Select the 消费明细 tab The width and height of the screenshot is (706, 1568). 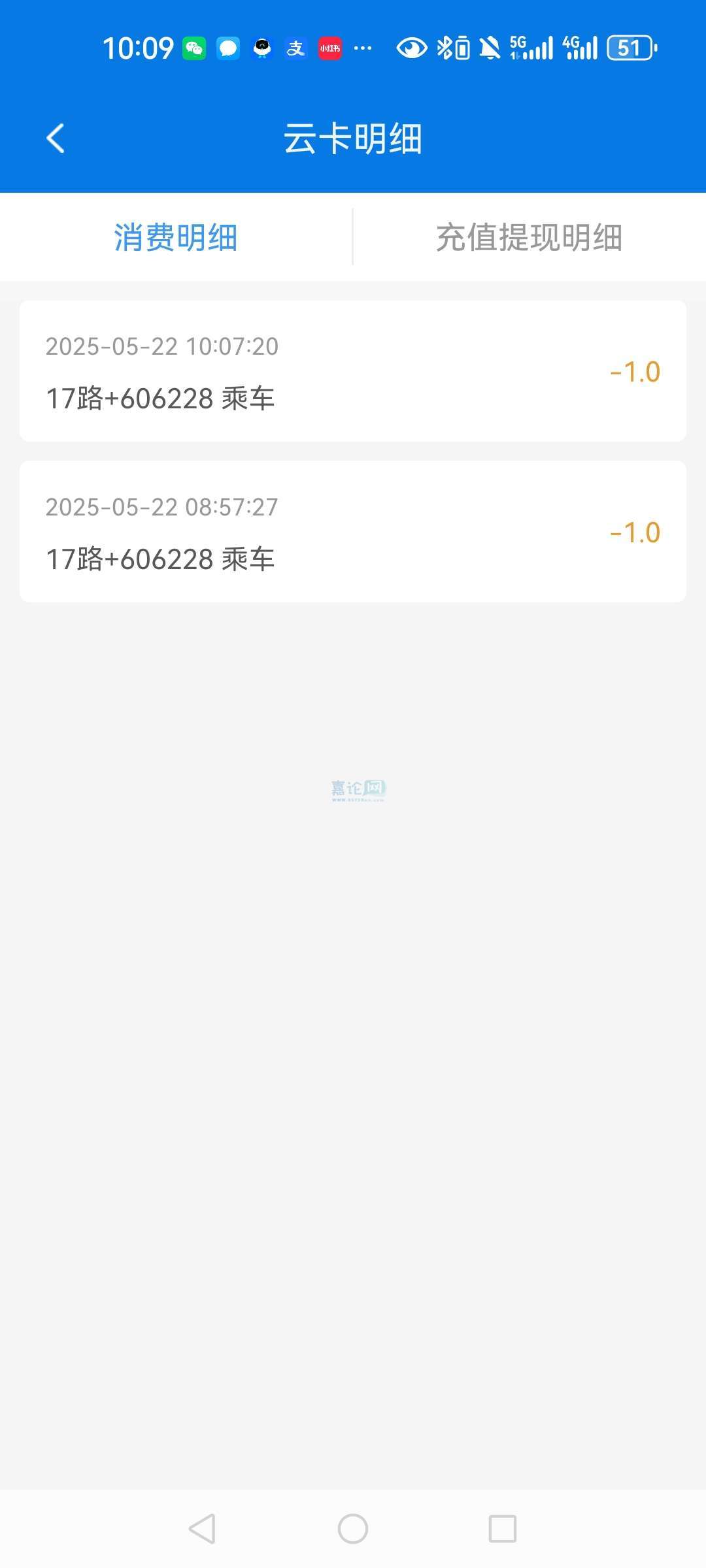[176, 237]
